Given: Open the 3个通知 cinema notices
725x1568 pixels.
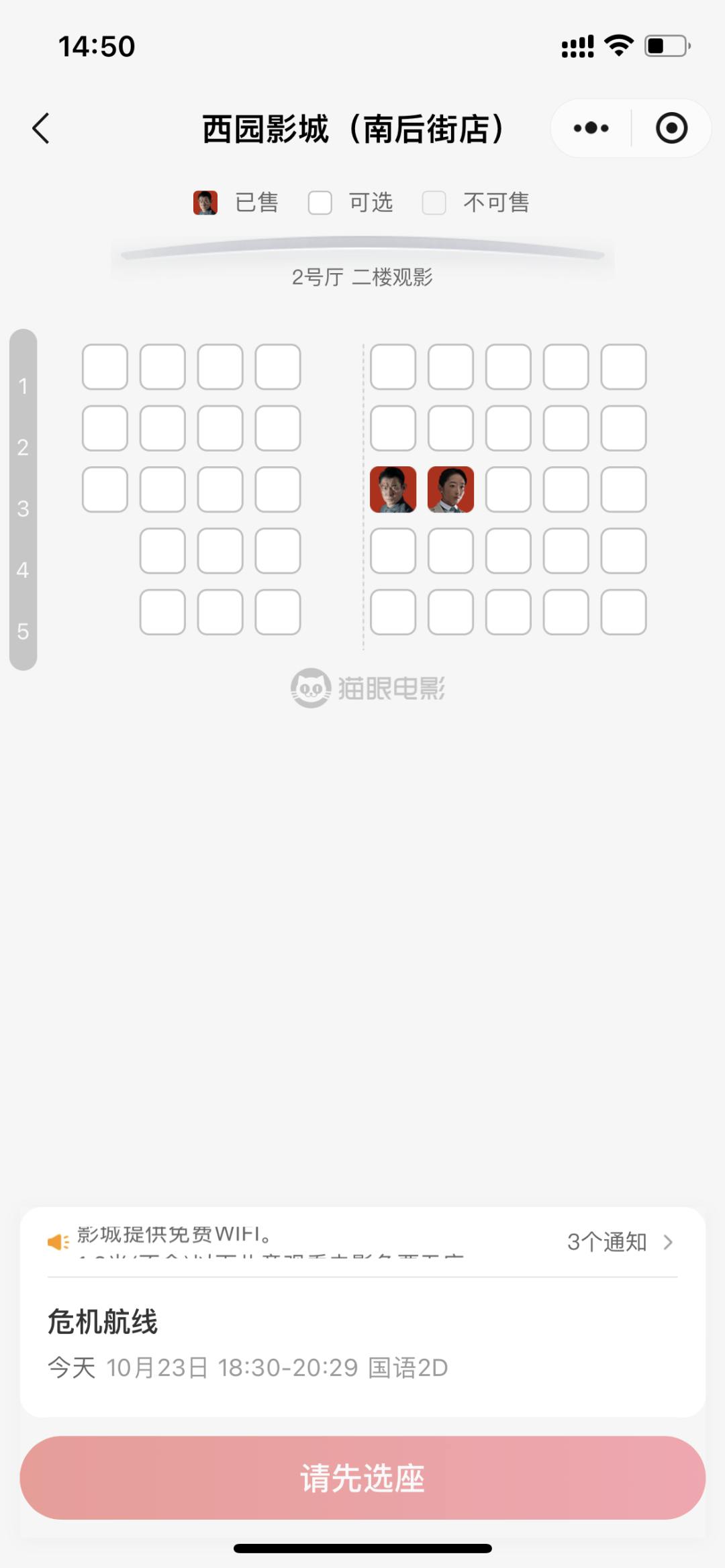Looking at the screenshot, I should coord(619,1242).
